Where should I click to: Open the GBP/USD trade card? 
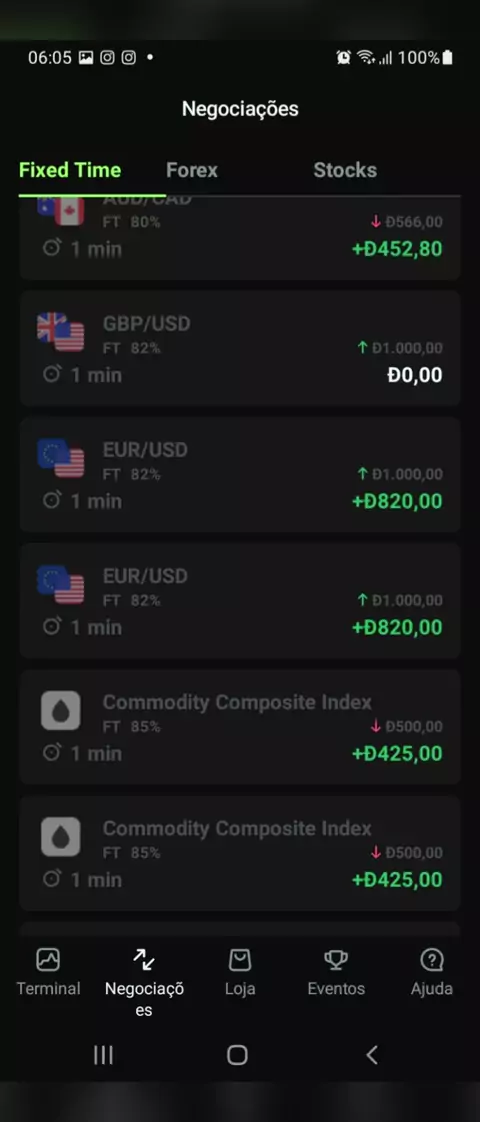click(240, 348)
